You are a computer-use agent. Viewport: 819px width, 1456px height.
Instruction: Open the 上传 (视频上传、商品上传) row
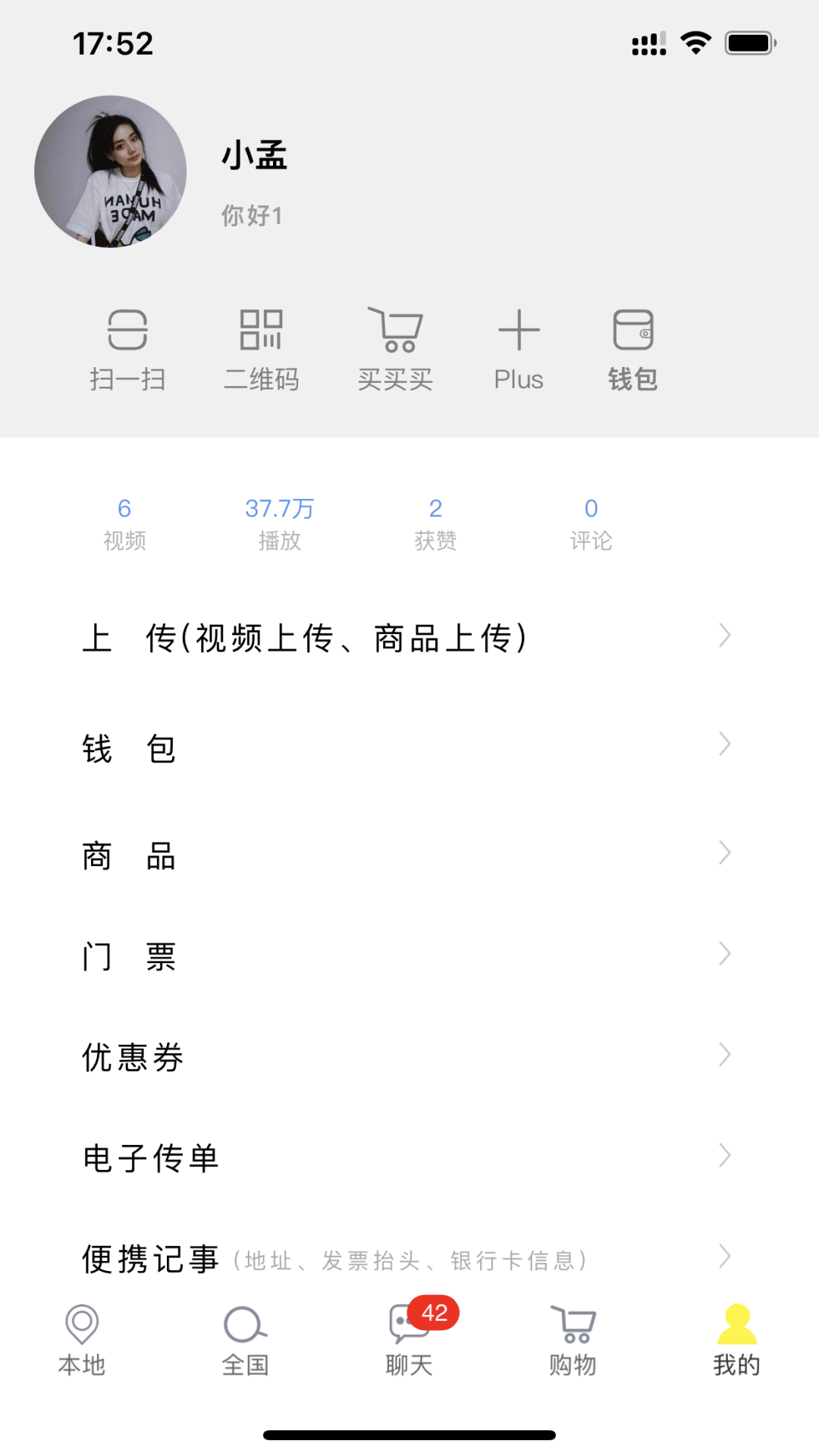(x=409, y=637)
